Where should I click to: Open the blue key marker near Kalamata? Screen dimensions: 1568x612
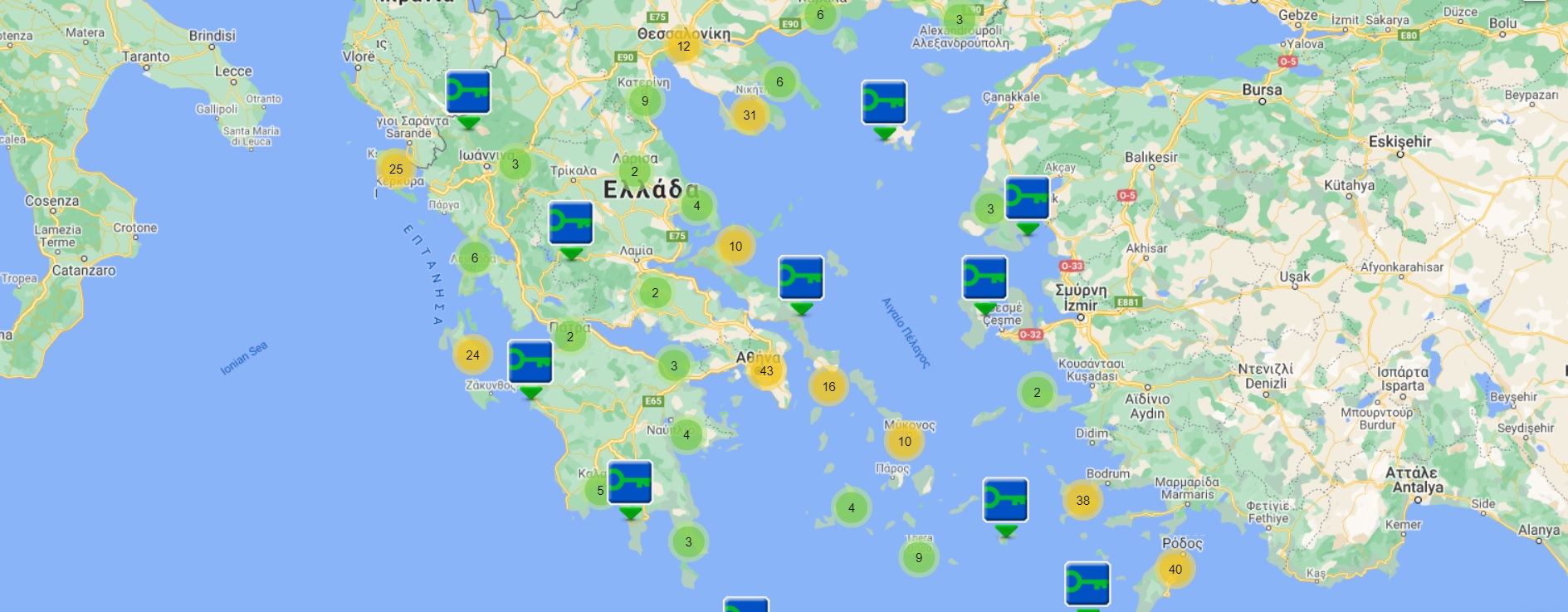pyautogui.click(x=630, y=483)
